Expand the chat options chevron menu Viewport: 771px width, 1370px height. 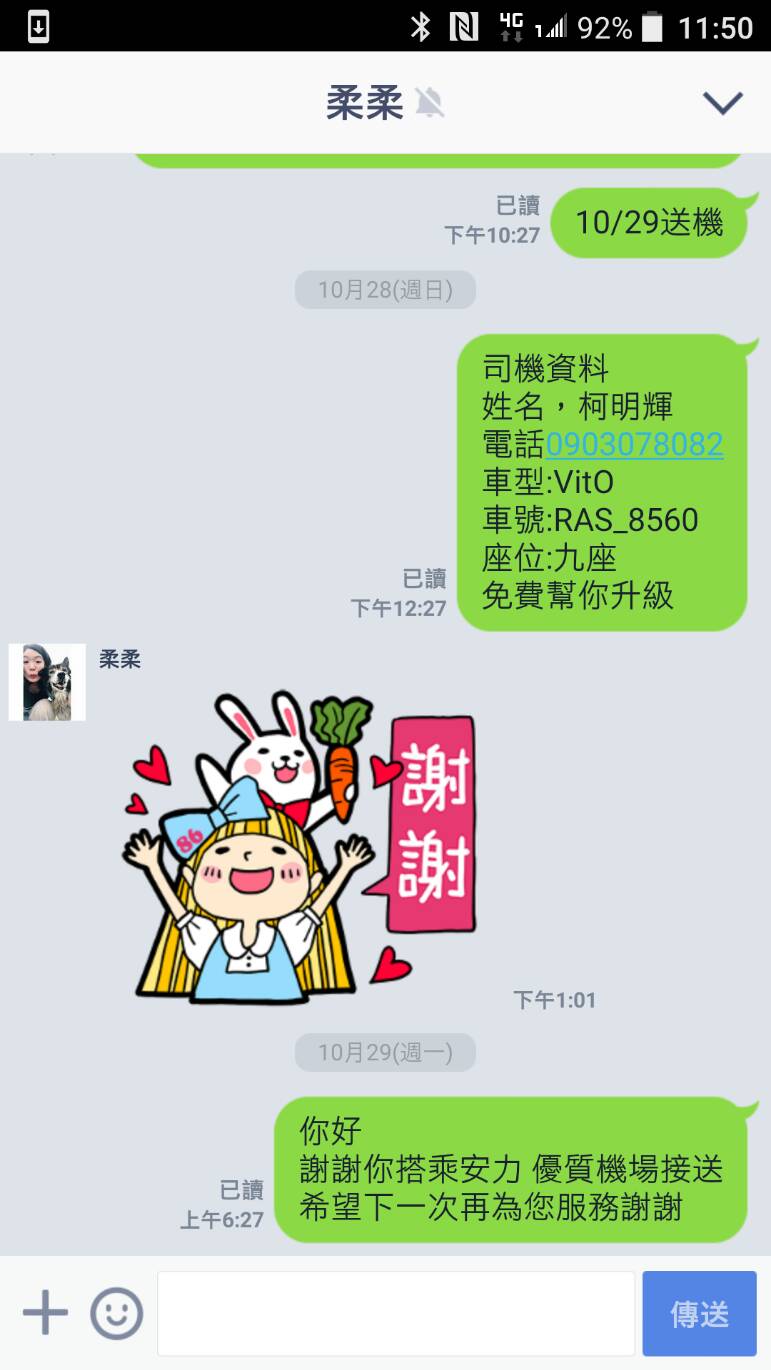point(722,102)
